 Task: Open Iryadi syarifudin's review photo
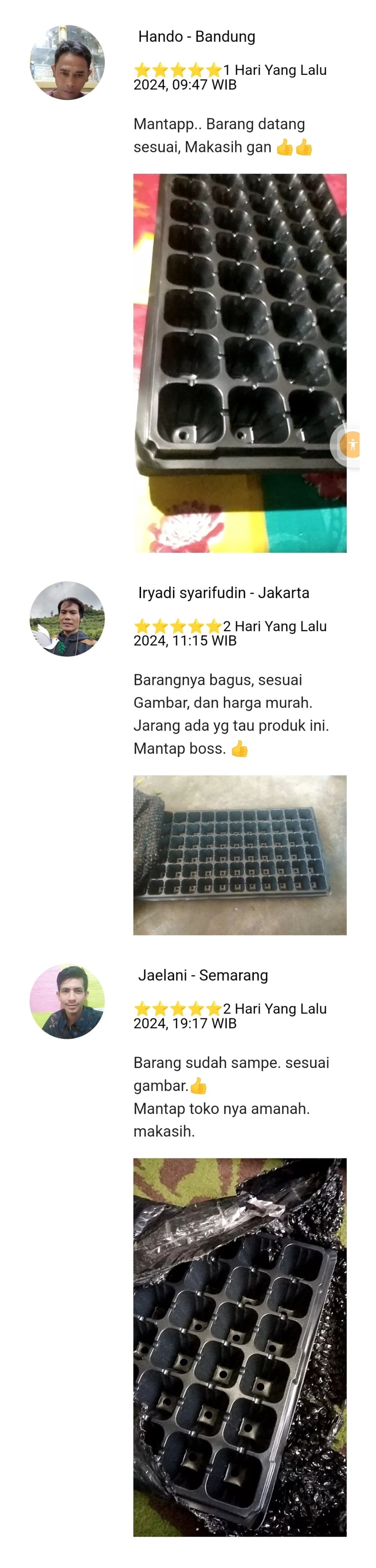point(240,855)
